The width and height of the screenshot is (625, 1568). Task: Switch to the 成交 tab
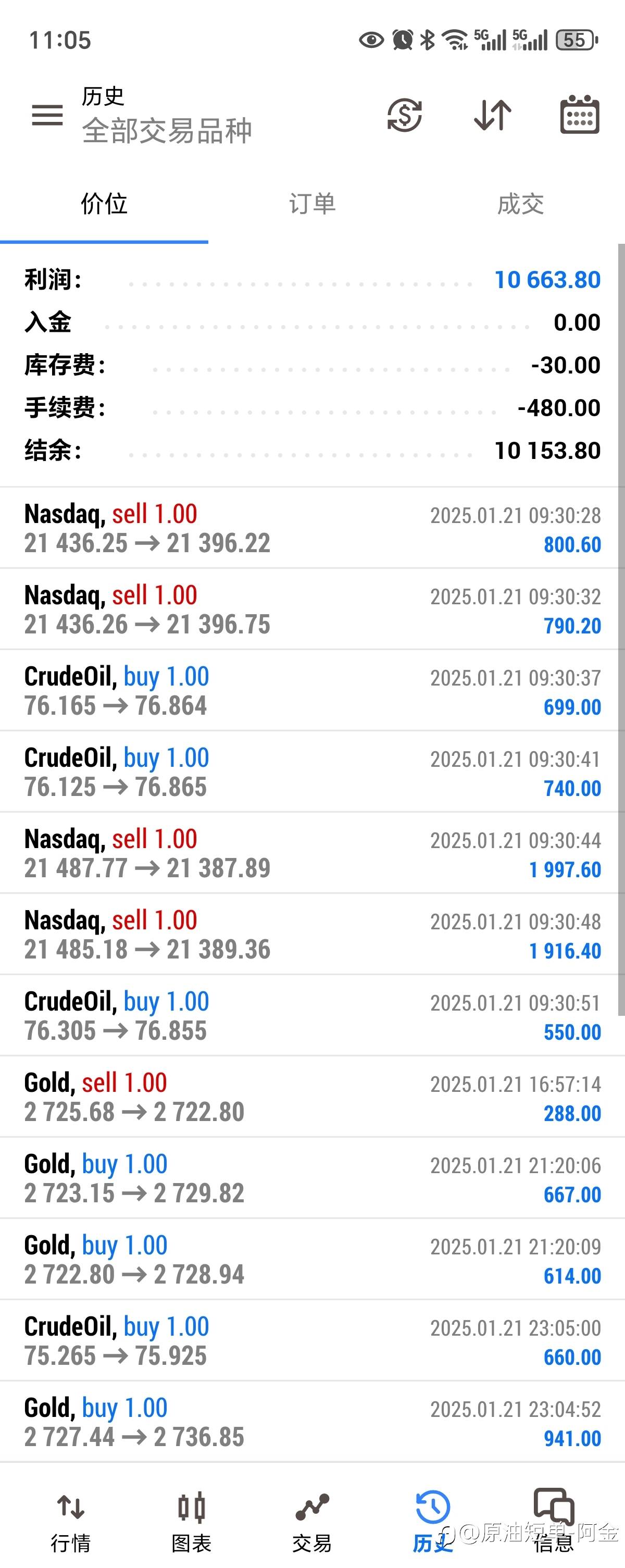[520, 204]
